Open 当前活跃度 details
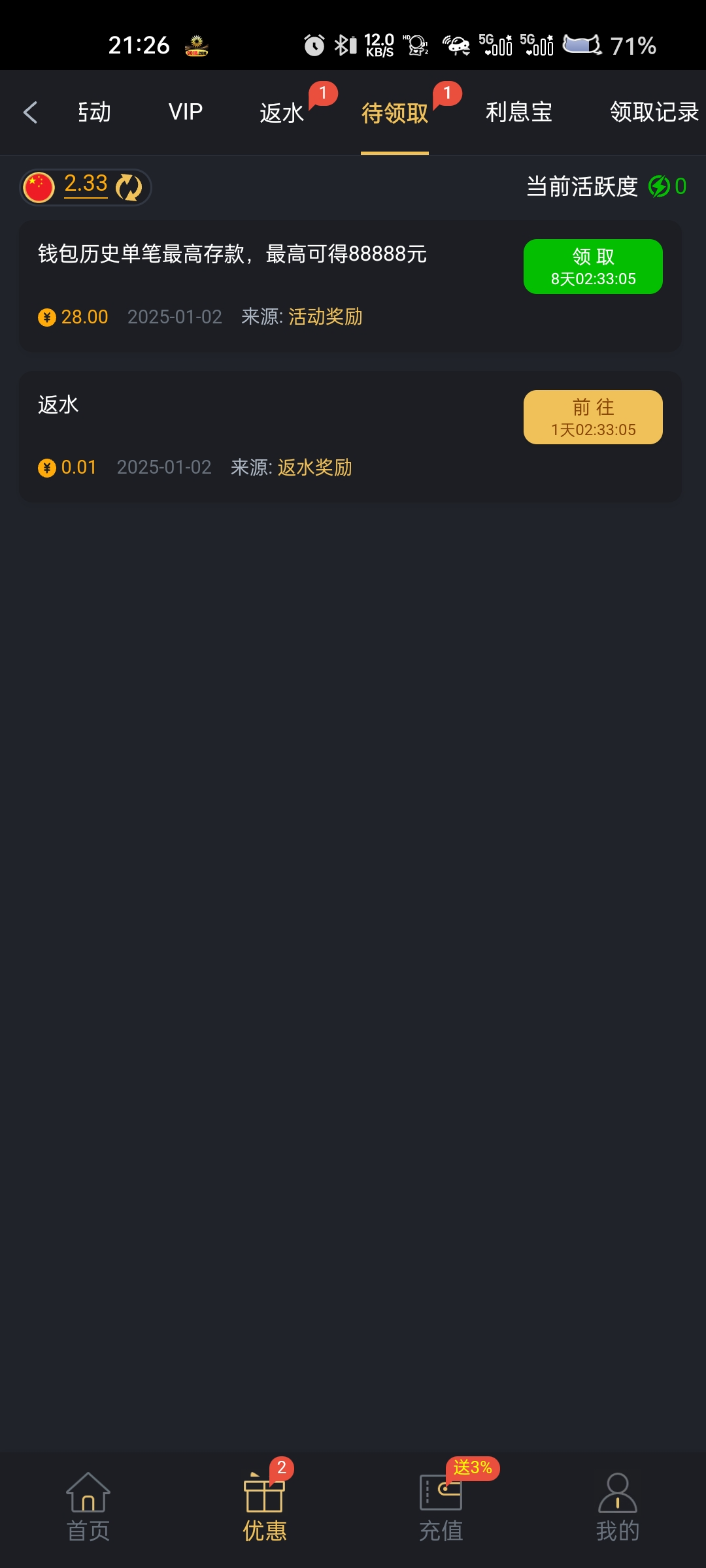 (x=605, y=187)
